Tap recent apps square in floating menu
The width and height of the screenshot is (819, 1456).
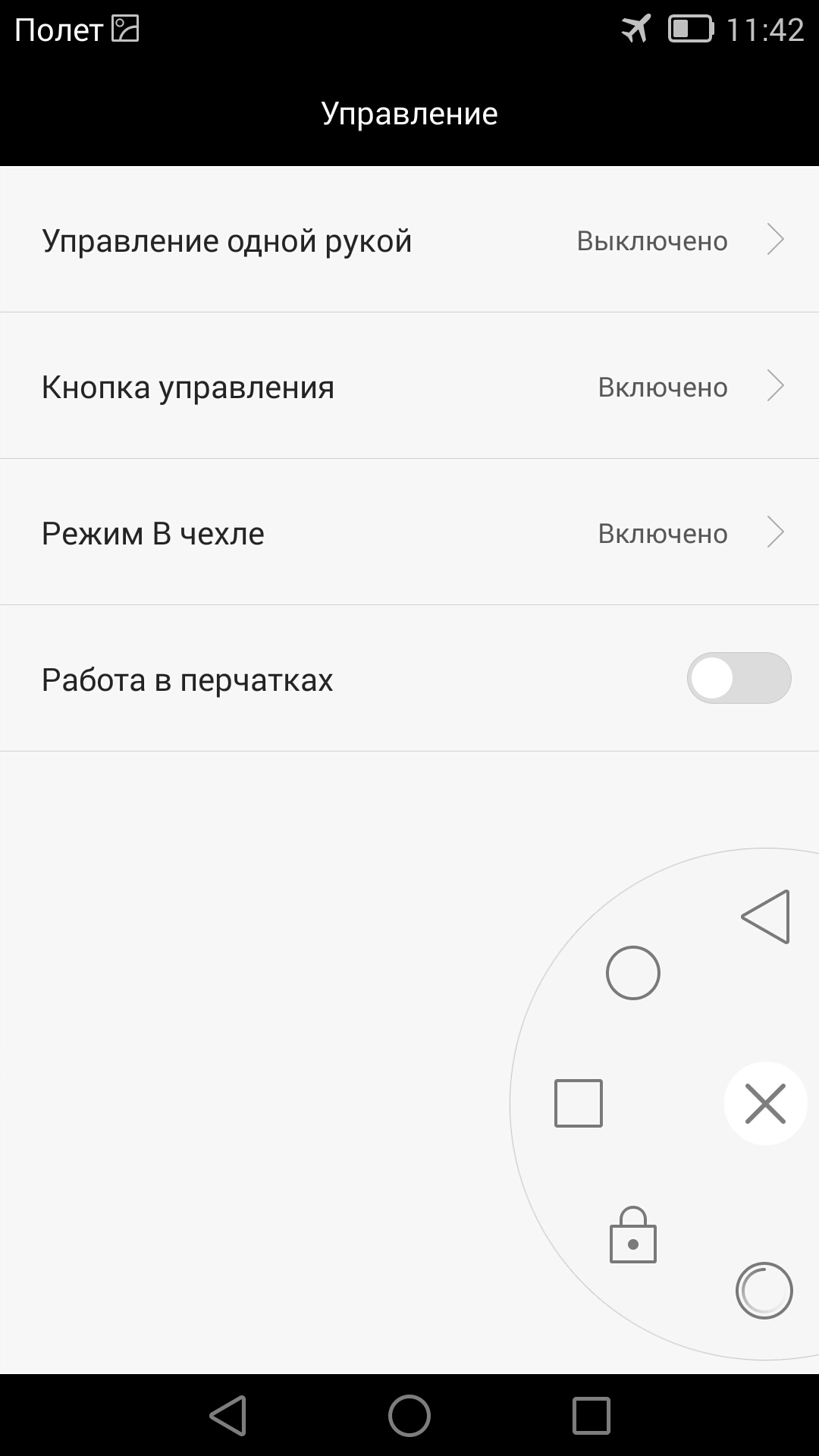click(579, 1103)
